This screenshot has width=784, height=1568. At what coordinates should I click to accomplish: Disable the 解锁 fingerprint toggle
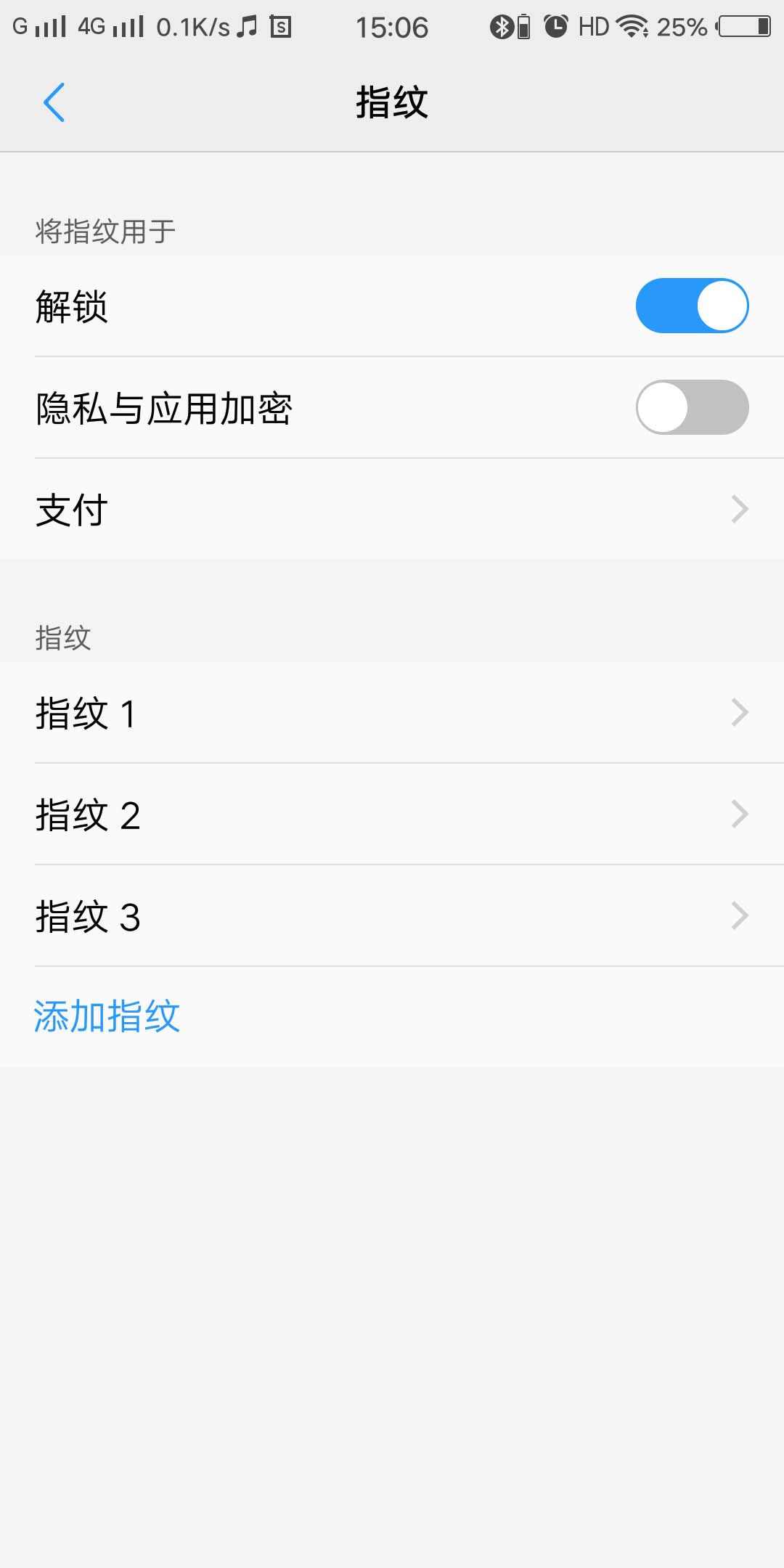(692, 306)
